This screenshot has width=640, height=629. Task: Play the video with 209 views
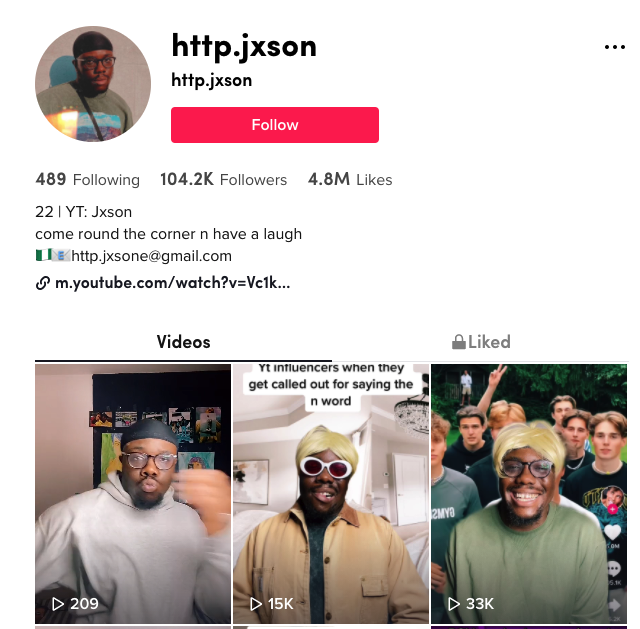coord(133,494)
